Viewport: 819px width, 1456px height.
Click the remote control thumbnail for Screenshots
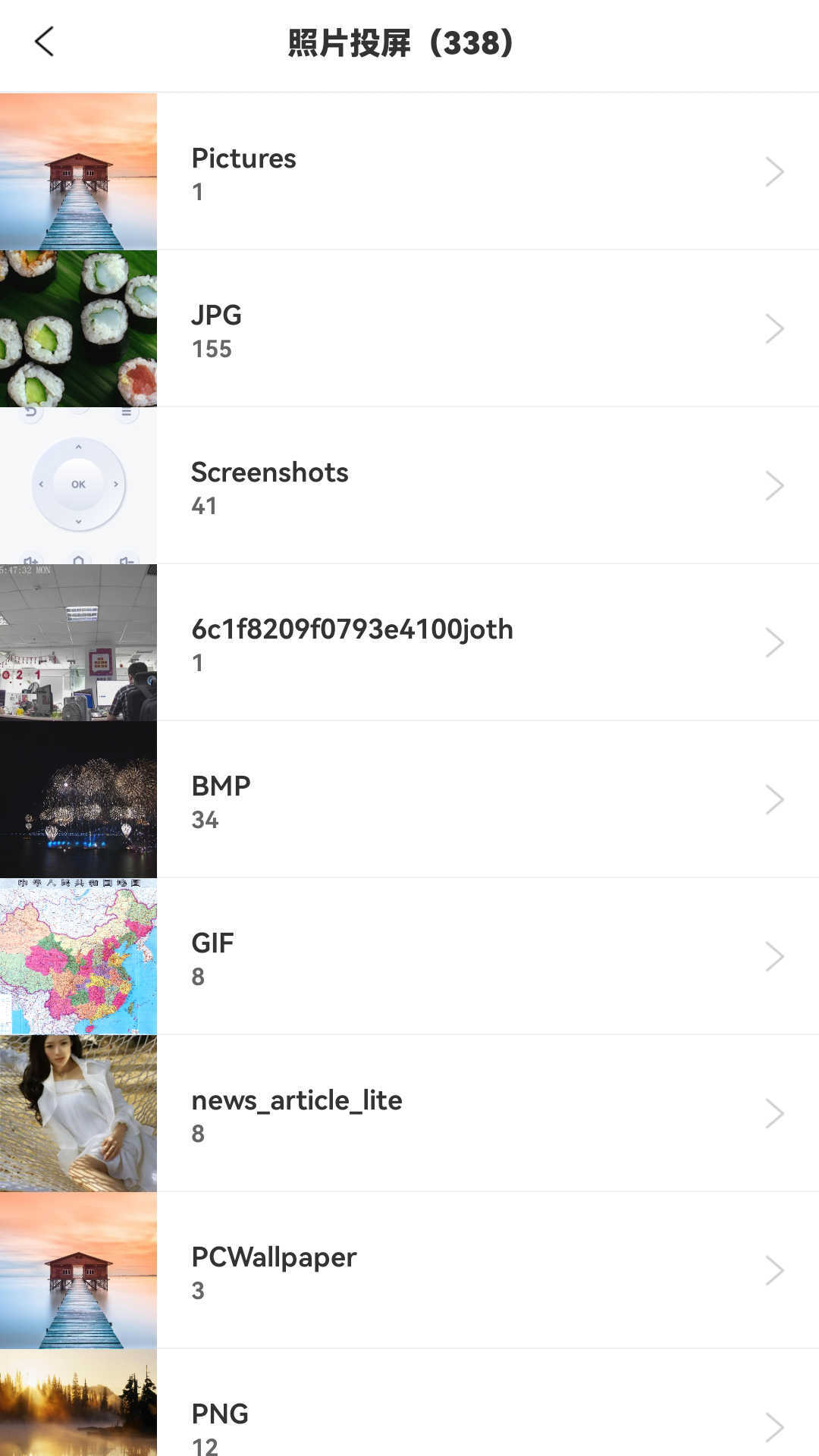point(79,485)
